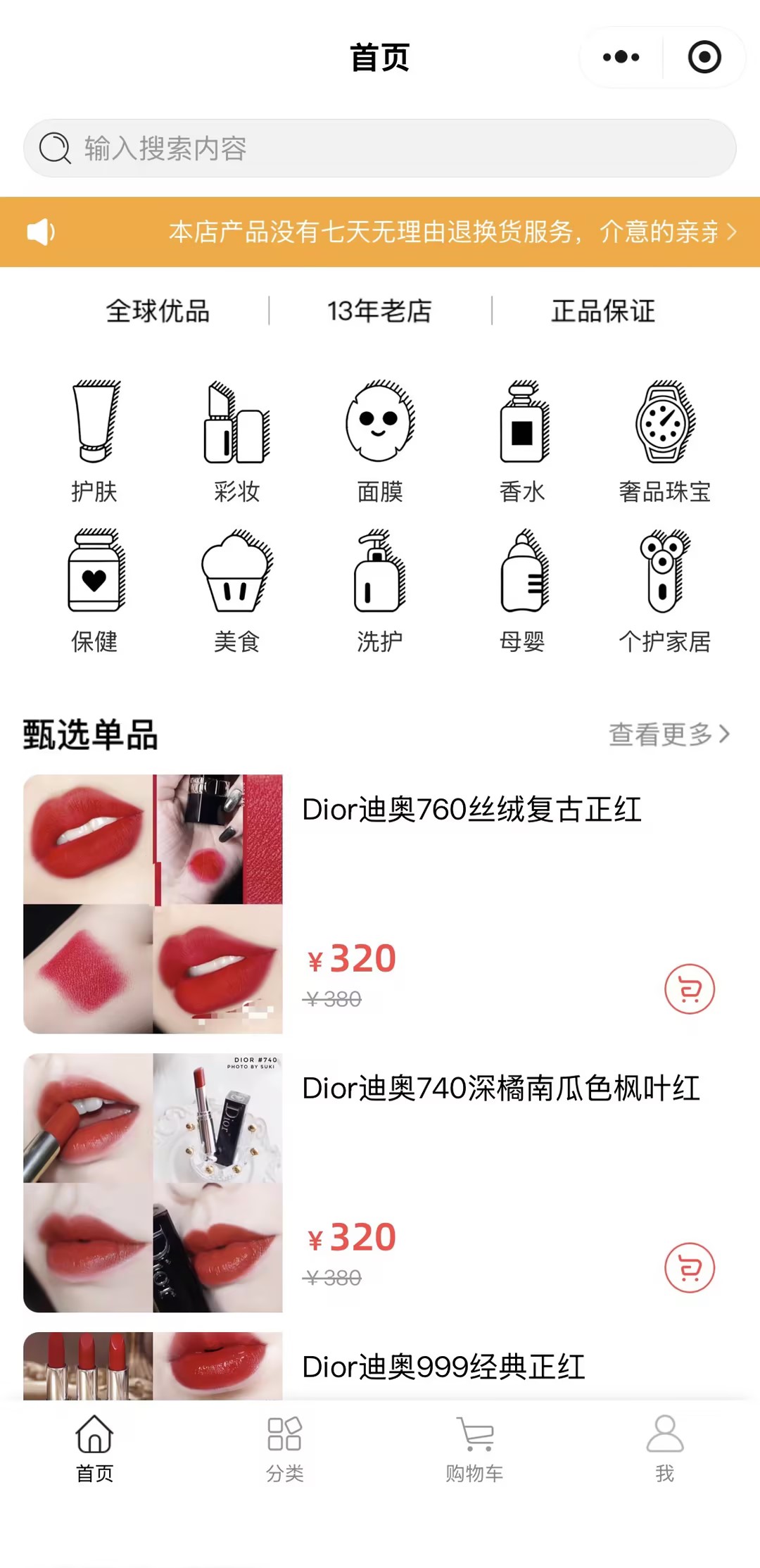
Task: View more featured items via 查看更多
Action: click(x=669, y=734)
